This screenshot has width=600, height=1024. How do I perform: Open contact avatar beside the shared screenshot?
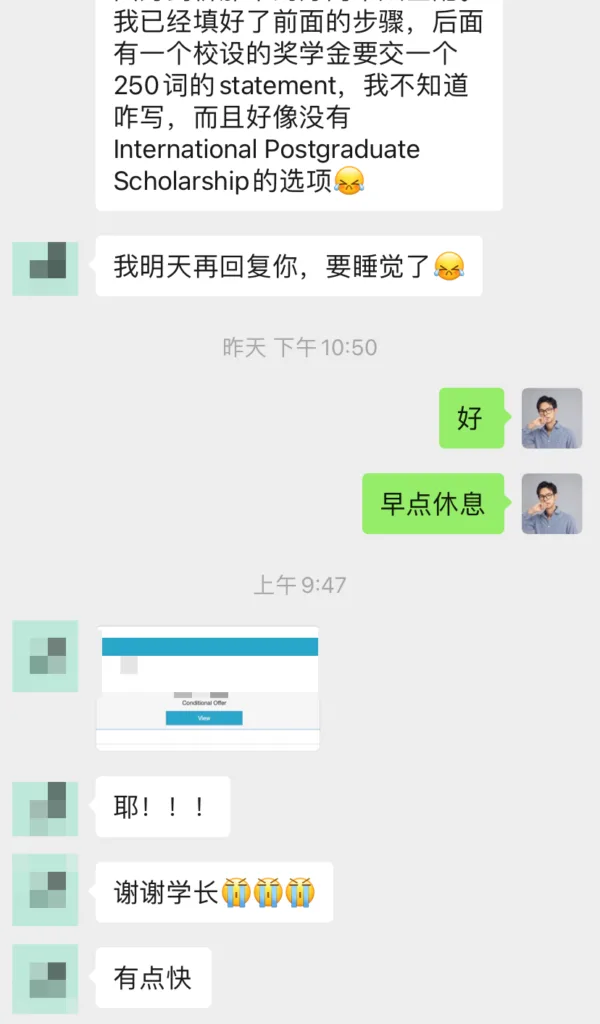(46, 656)
